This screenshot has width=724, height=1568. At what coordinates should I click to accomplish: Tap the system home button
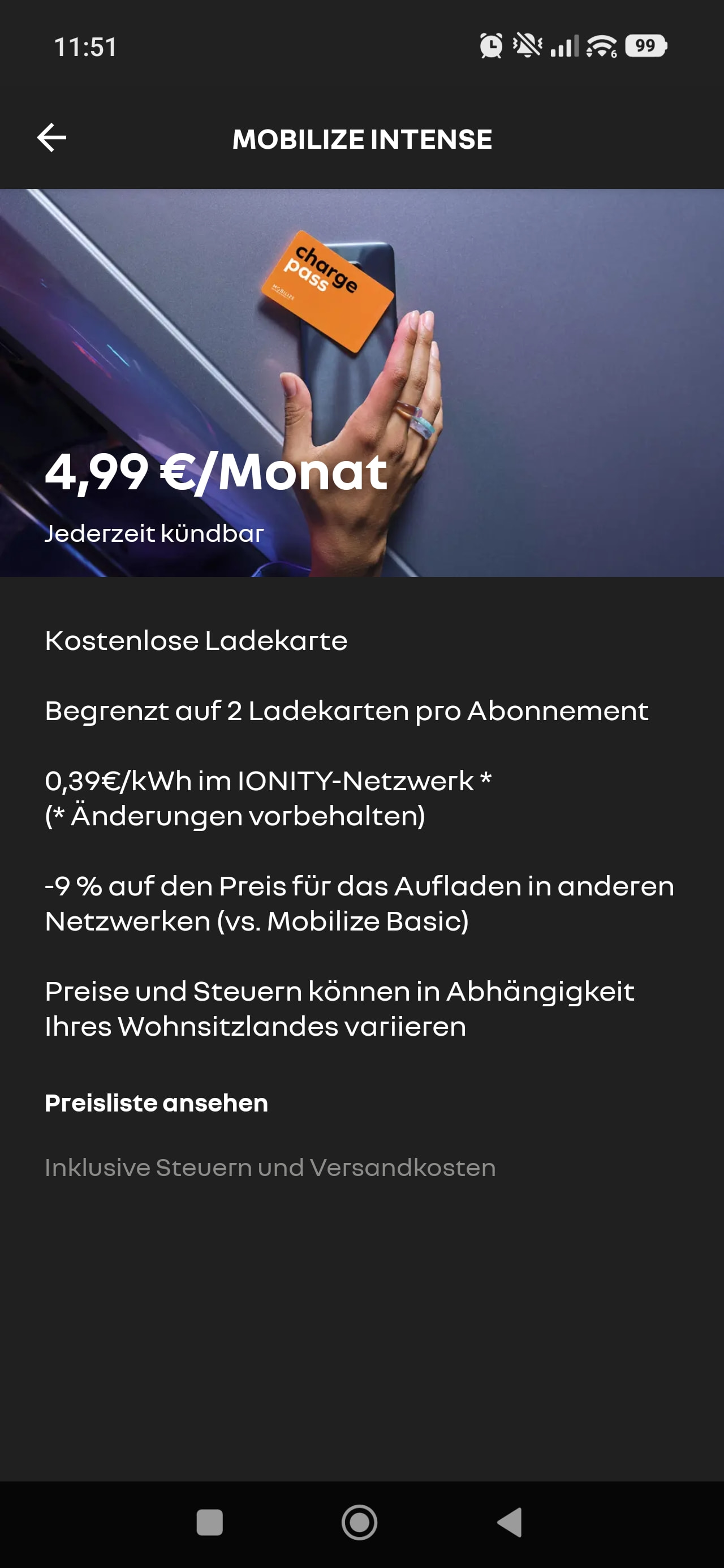coord(359,1522)
